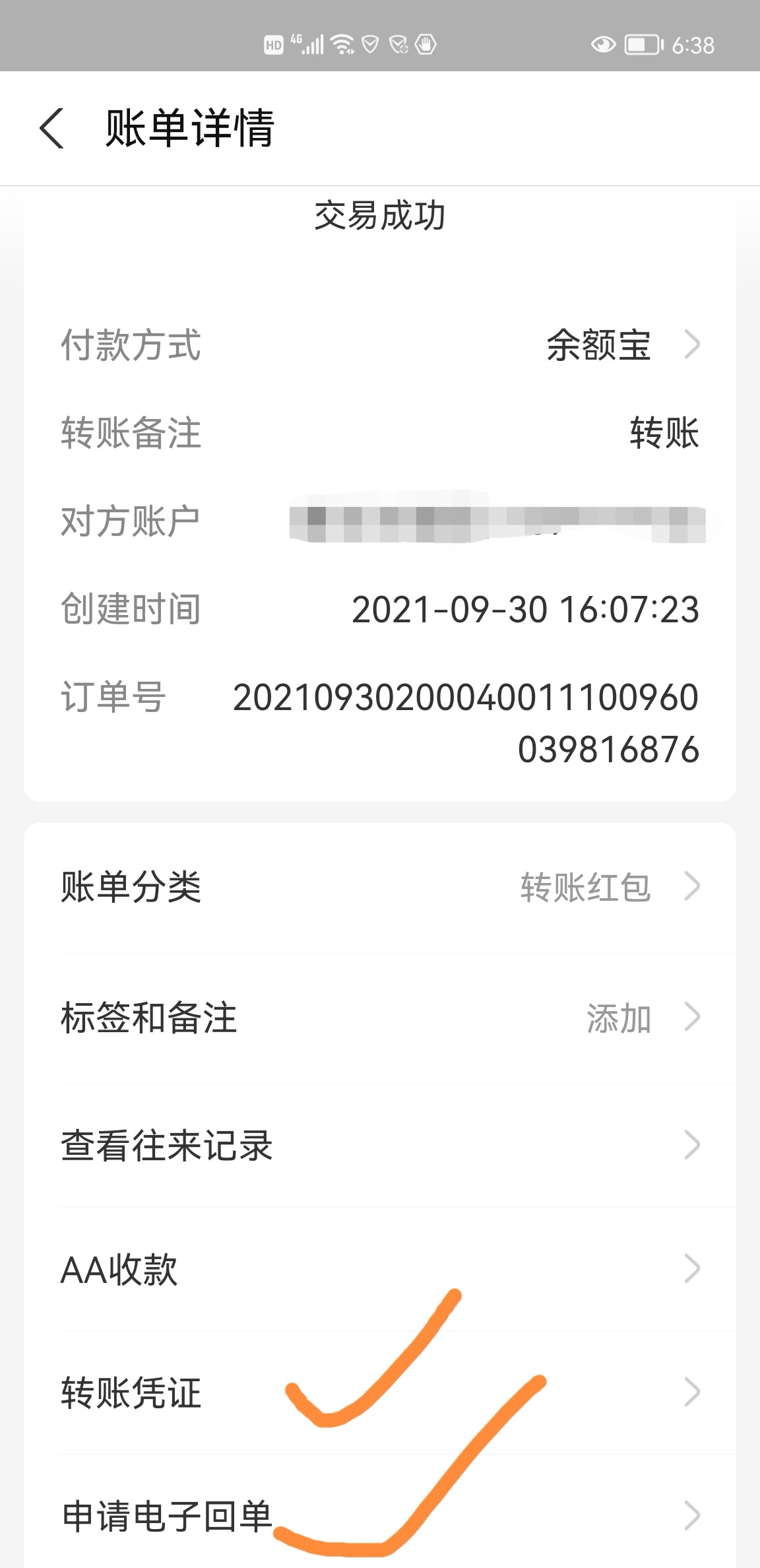The height and width of the screenshot is (1568, 760).
Task: Select 申请电子回单
Action: click(380, 1515)
